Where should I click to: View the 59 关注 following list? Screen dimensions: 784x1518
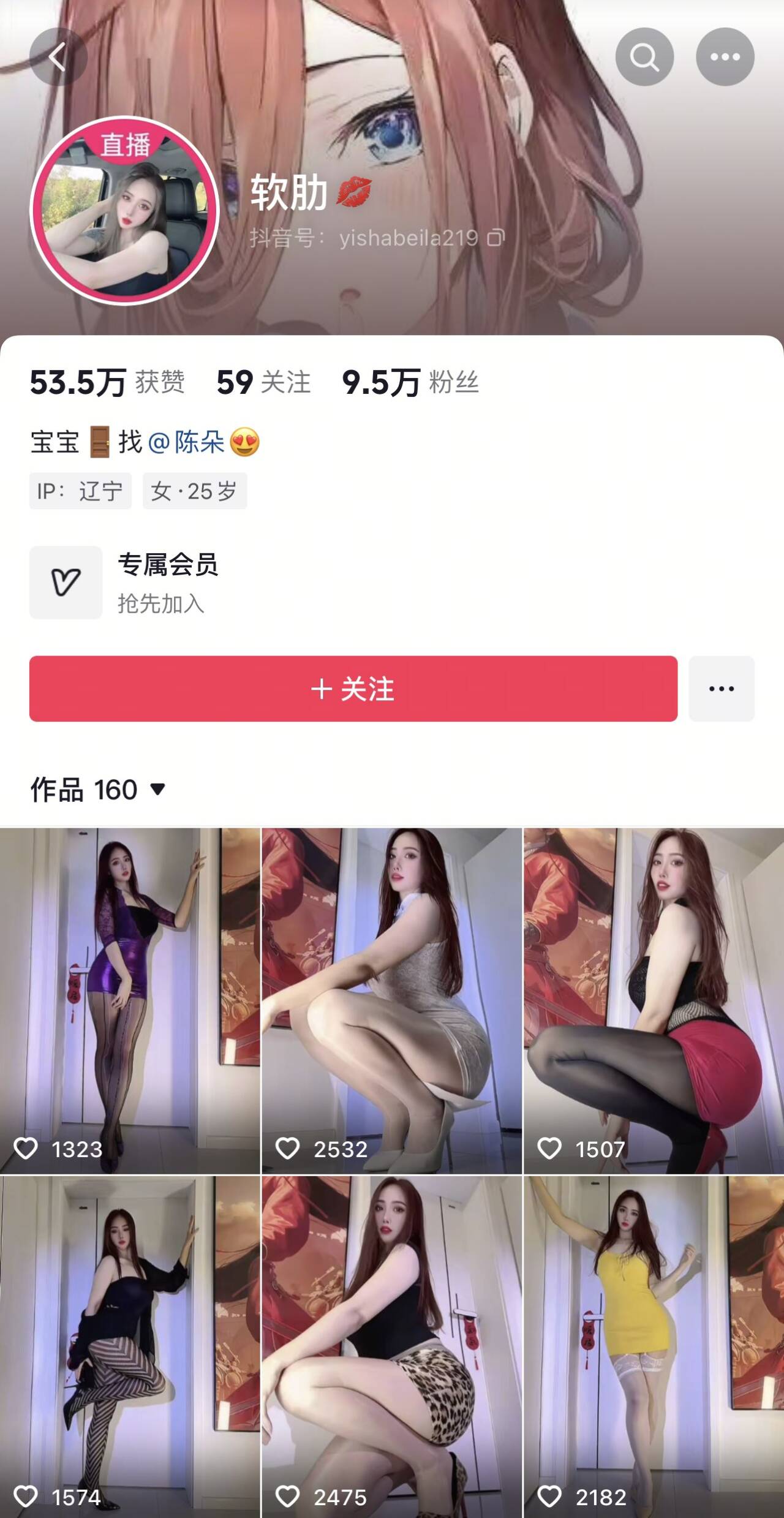click(263, 382)
